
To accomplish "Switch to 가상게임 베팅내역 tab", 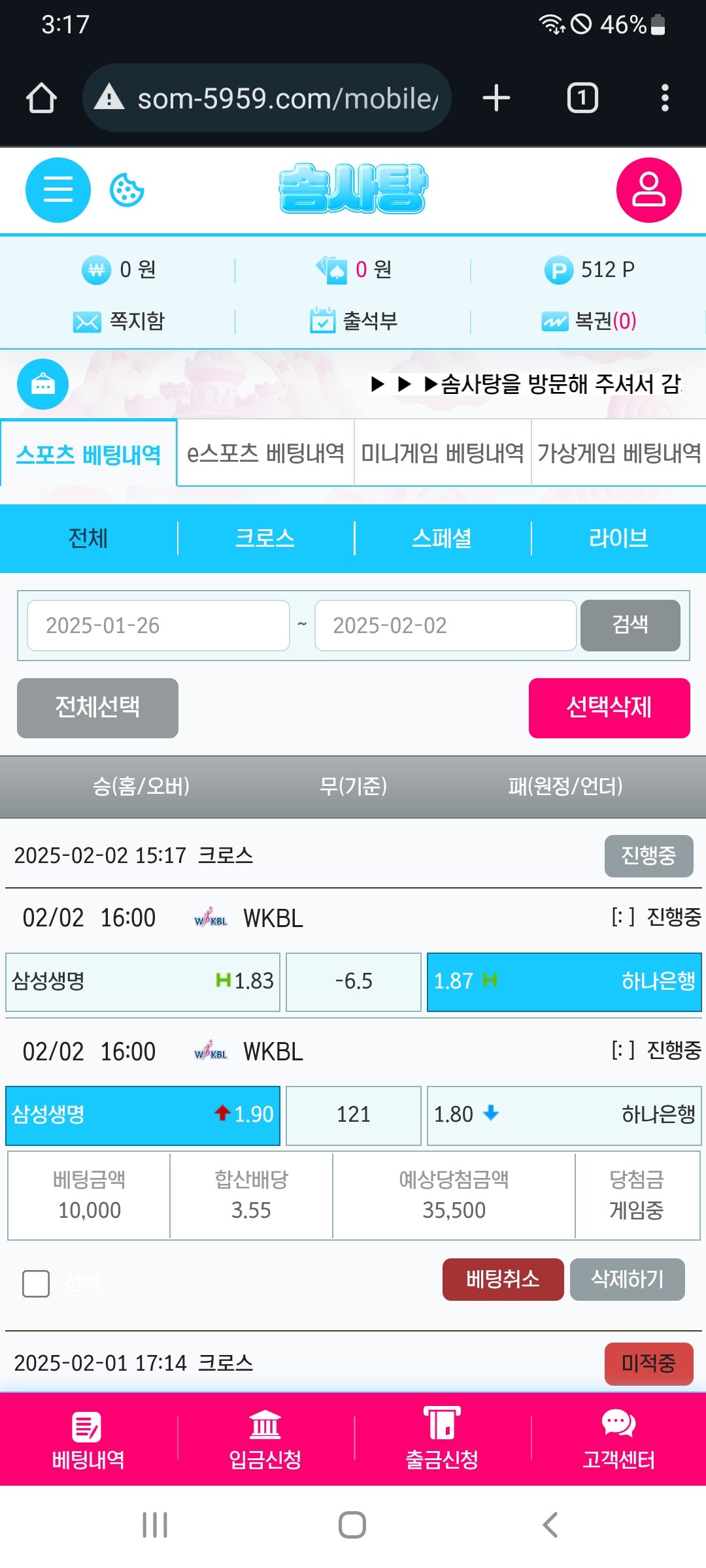I will [618, 453].
